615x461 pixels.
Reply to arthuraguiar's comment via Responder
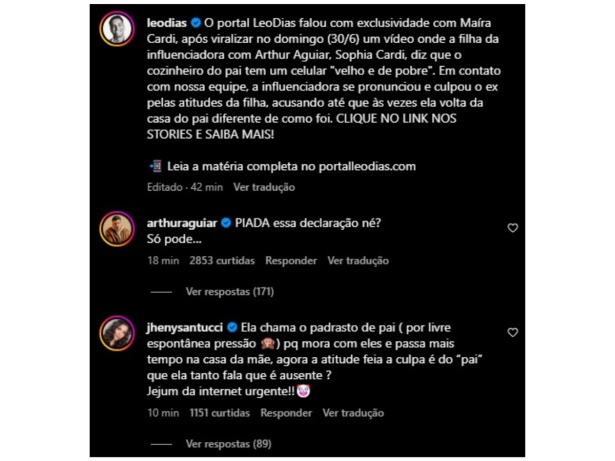290,260
